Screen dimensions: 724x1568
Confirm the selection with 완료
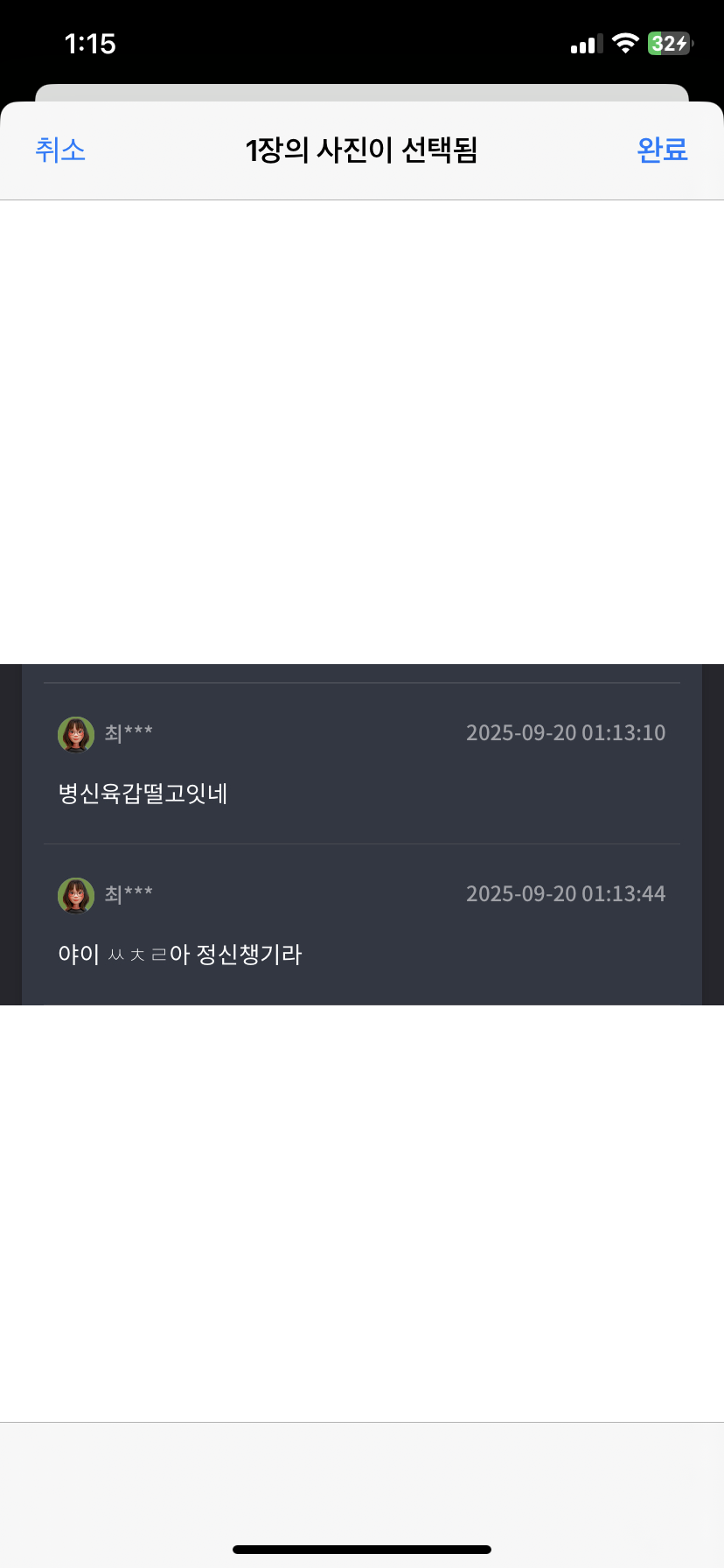tap(662, 150)
